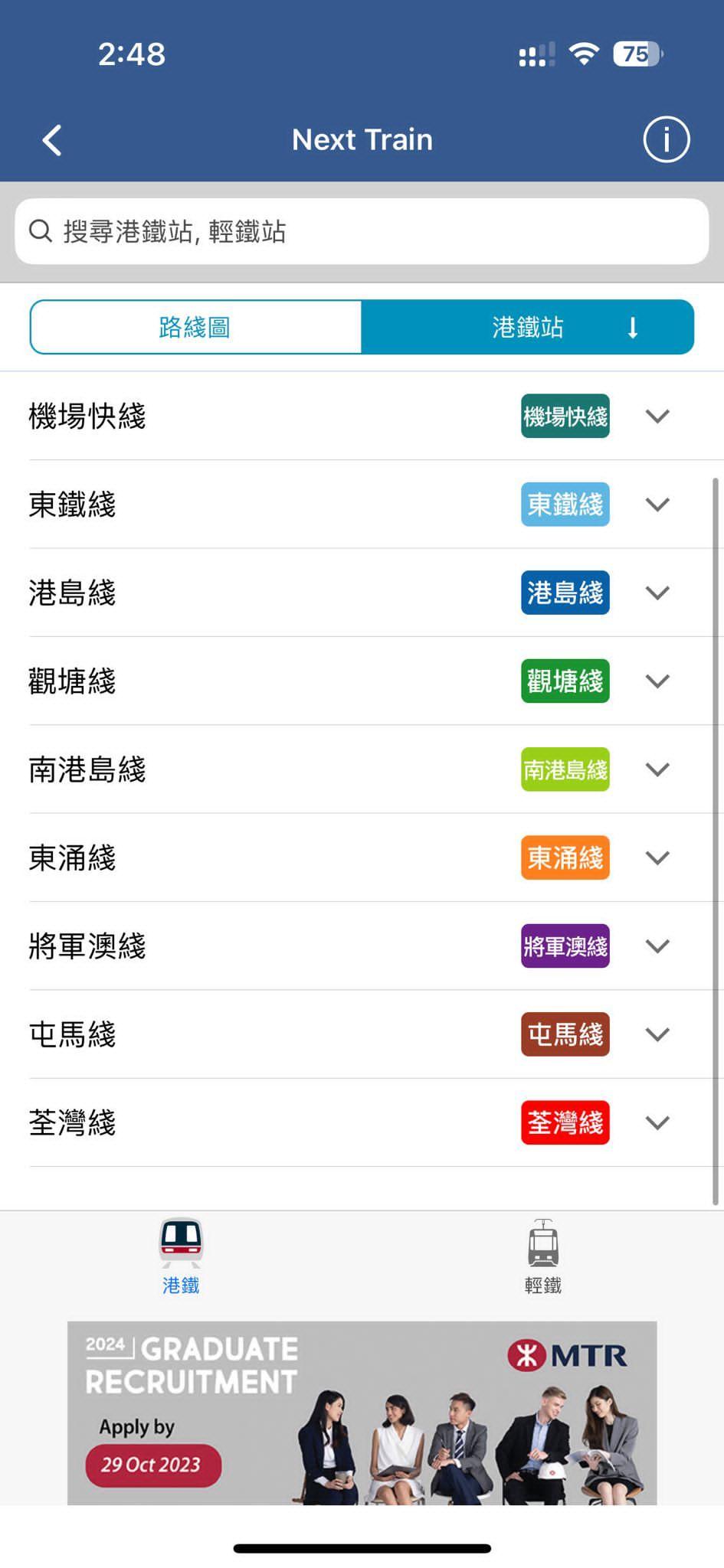Expand the 屯馬綫 station list

click(x=657, y=1034)
